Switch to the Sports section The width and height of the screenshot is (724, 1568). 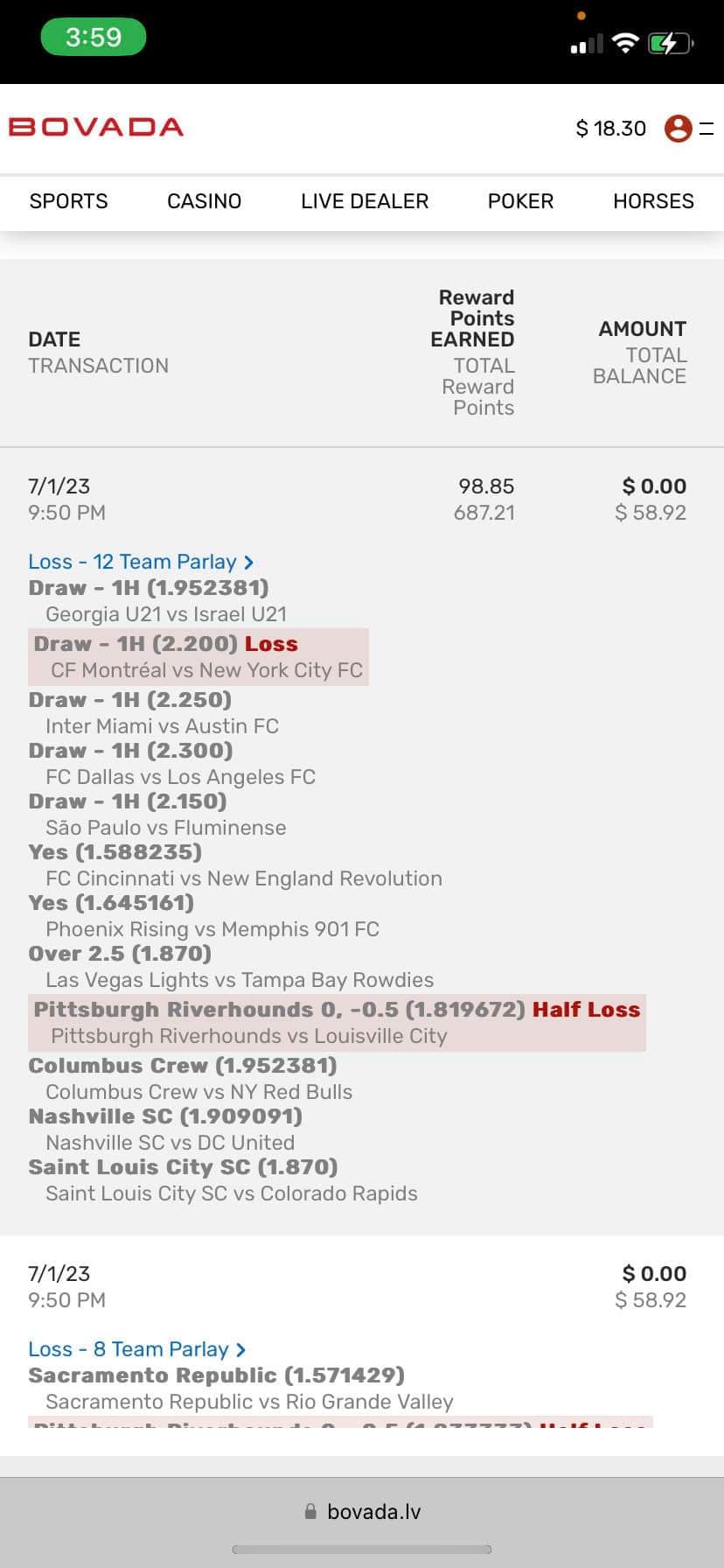[x=69, y=201]
